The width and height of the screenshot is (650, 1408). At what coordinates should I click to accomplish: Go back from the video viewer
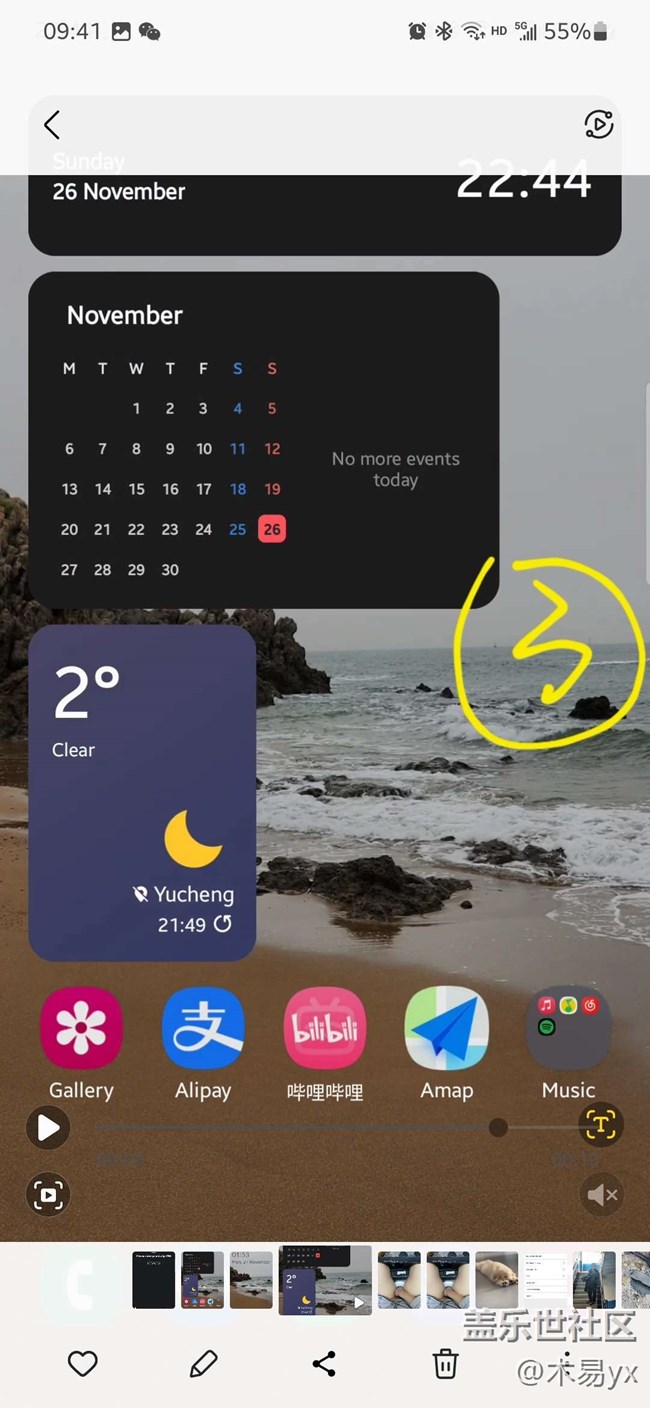click(52, 125)
